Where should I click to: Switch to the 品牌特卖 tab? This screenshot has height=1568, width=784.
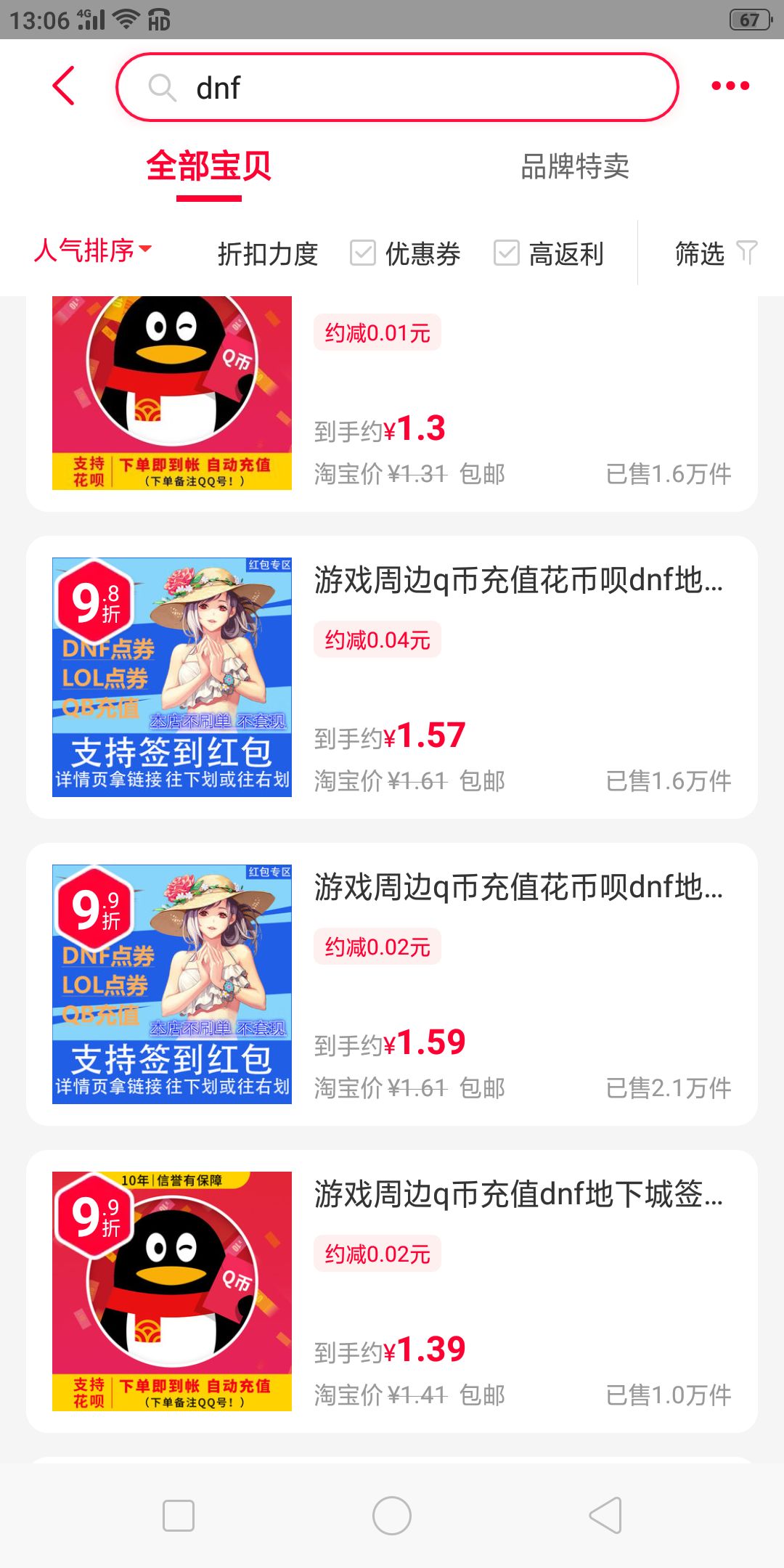575,166
